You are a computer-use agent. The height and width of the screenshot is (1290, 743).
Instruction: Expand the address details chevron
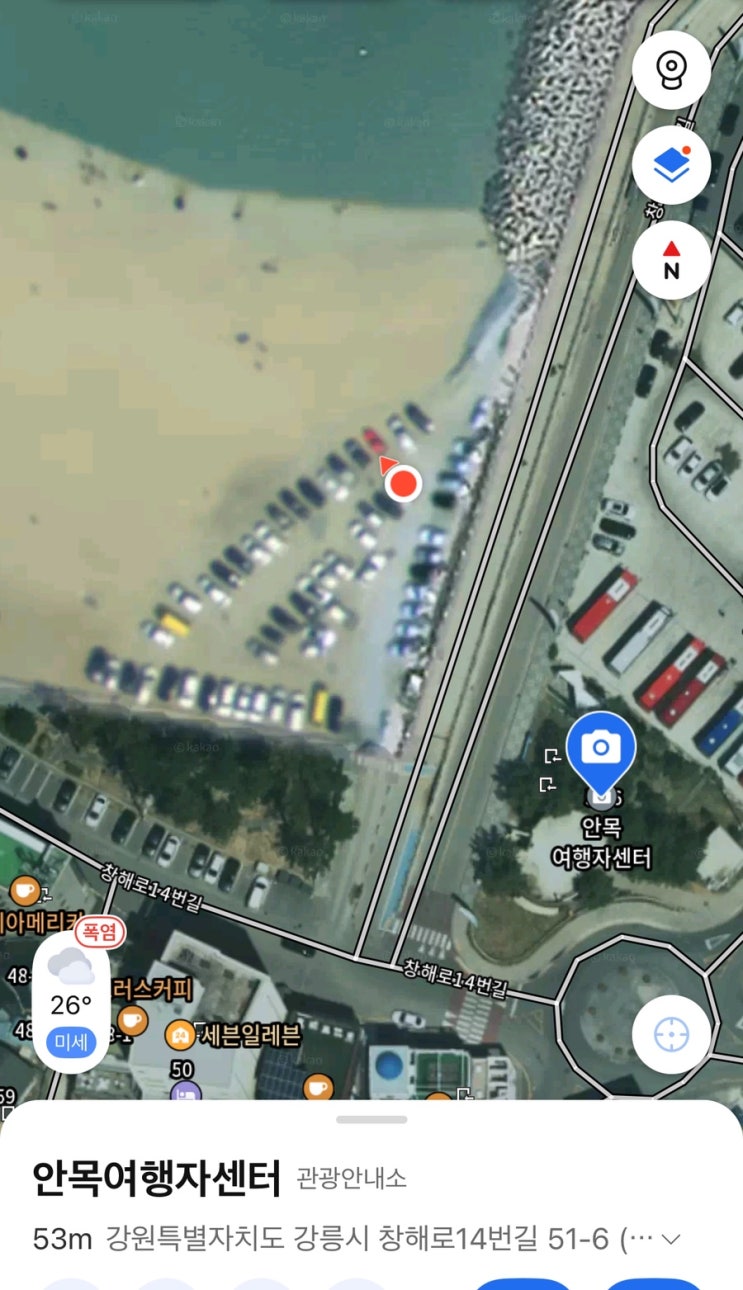click(x=672, y=1240)
